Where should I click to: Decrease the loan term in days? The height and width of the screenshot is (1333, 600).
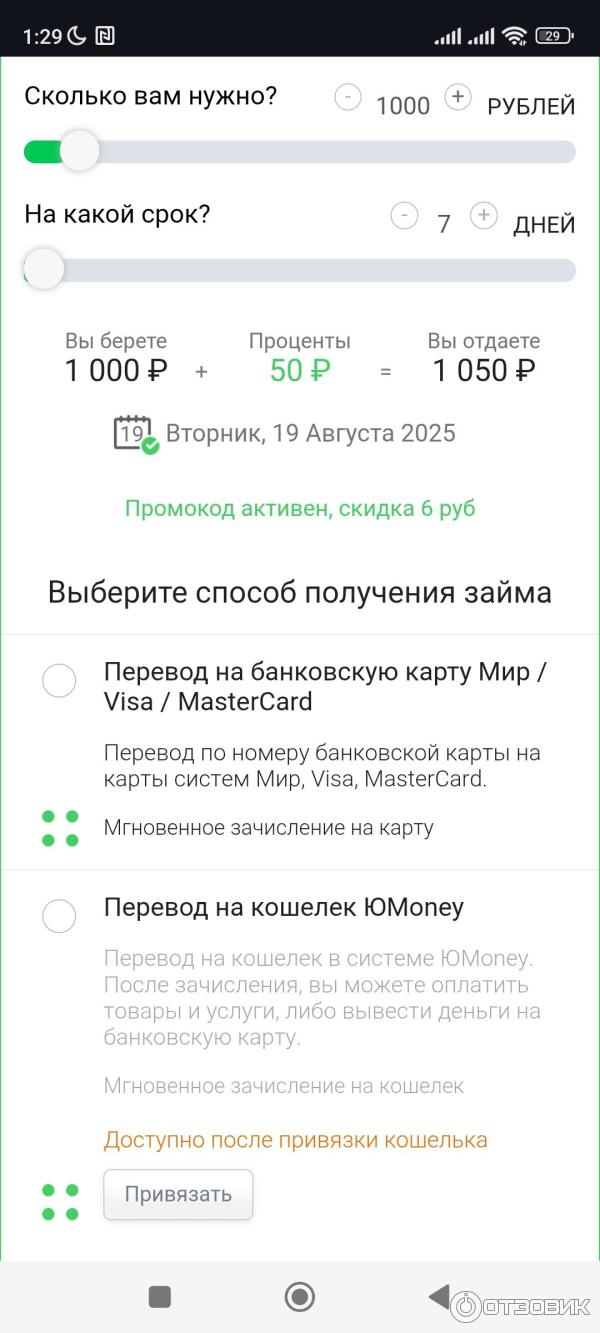(x=404, y=215)
